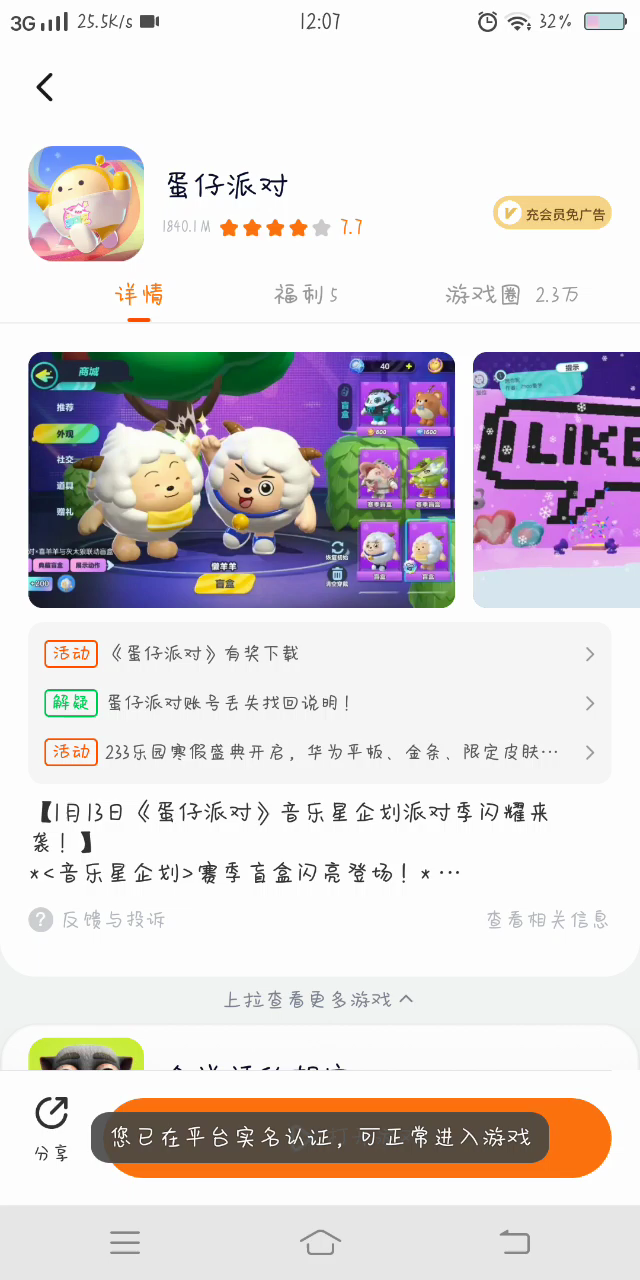Go to the system home screen
This screenshot has width=640, height=1280.
coord(320,1242)
